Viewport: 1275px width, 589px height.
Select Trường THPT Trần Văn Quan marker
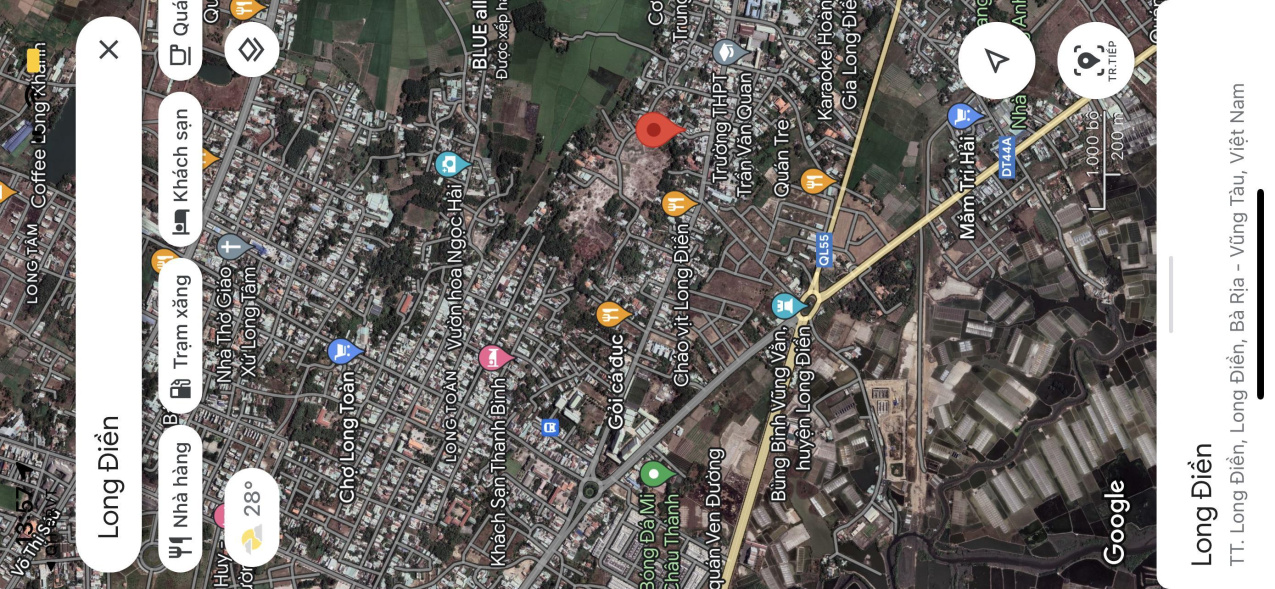coord(730,52)
